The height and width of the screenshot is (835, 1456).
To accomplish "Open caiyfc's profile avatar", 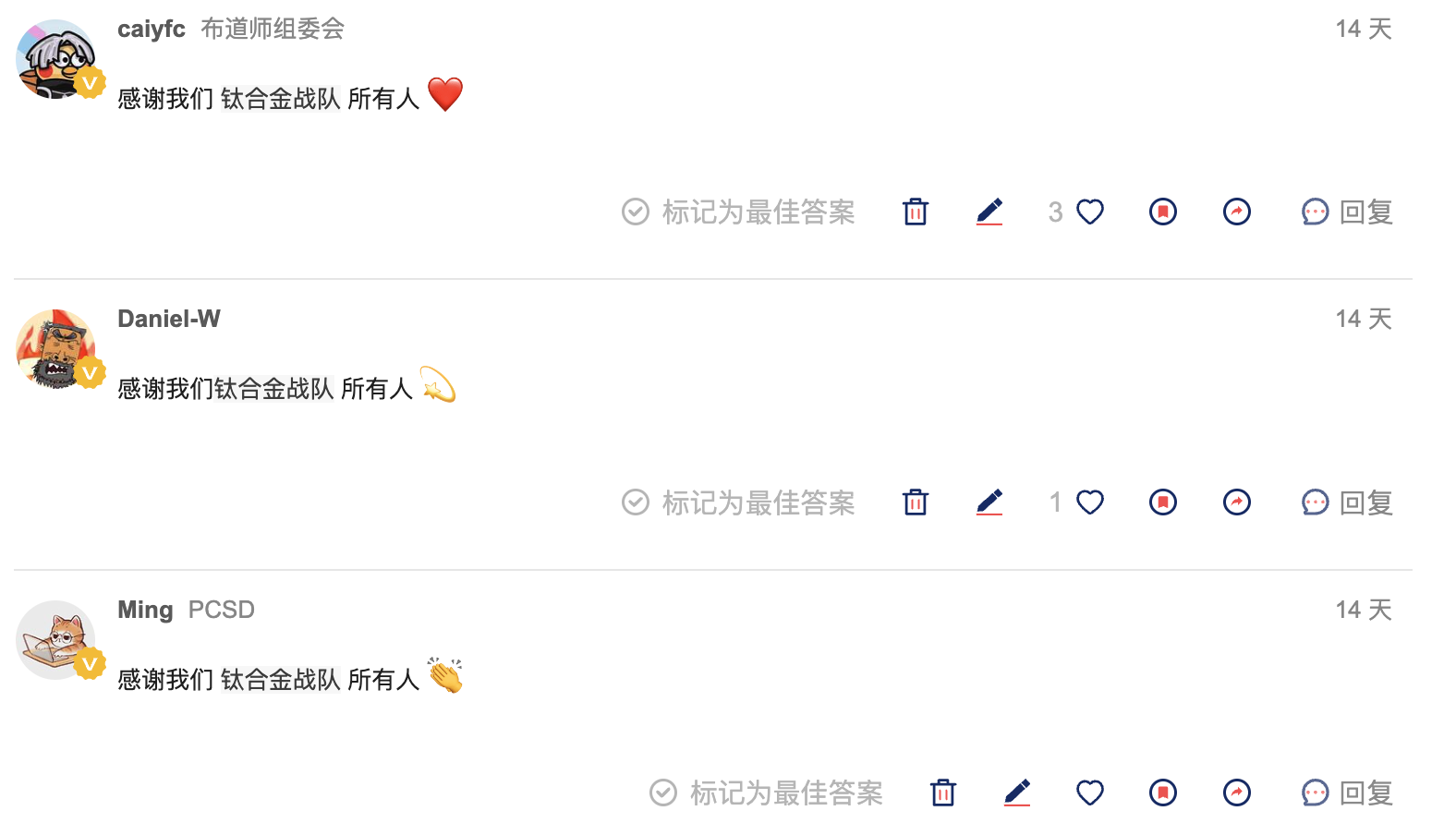I will tap(56, 59).
